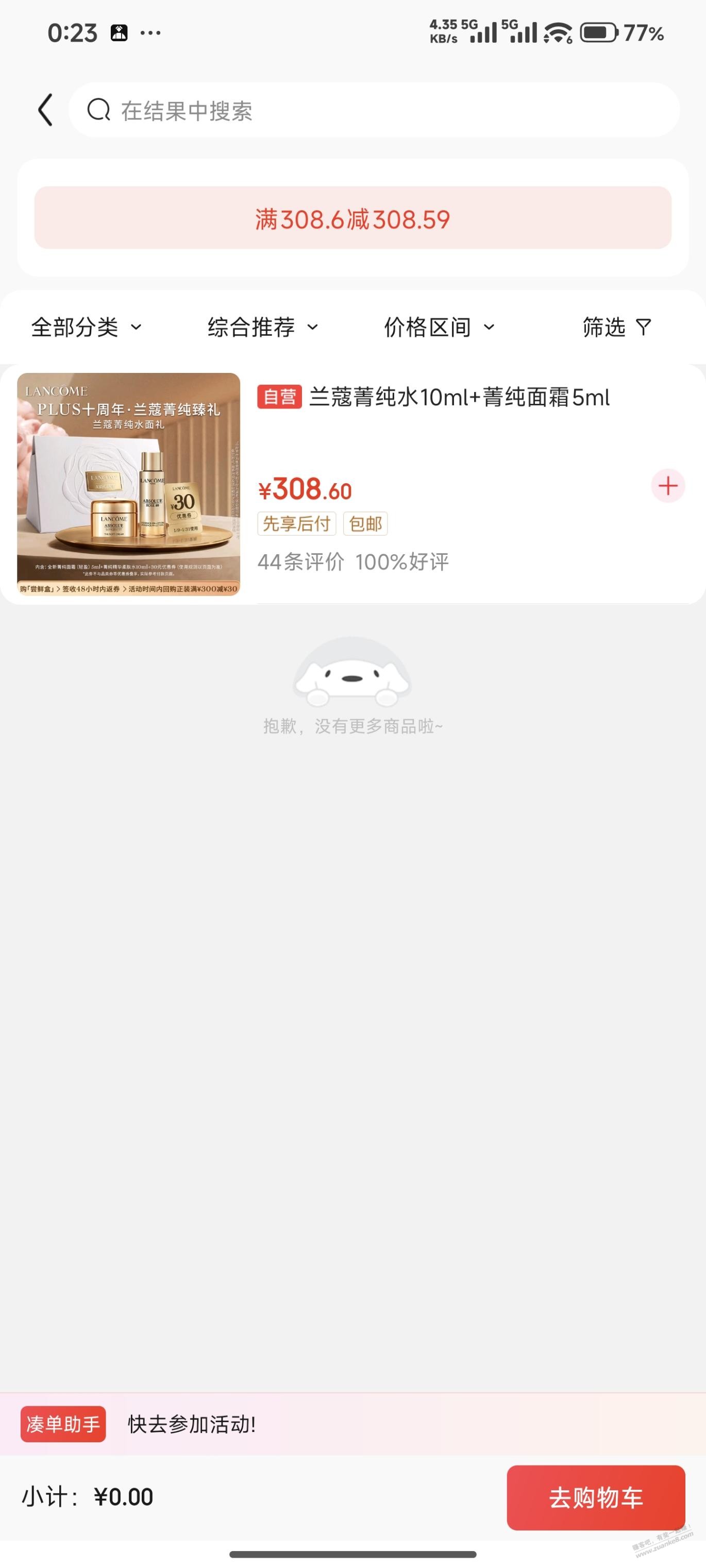706x1568 pixels.
Task: Open the 筛选 filter options
Action: click(616, 328)
